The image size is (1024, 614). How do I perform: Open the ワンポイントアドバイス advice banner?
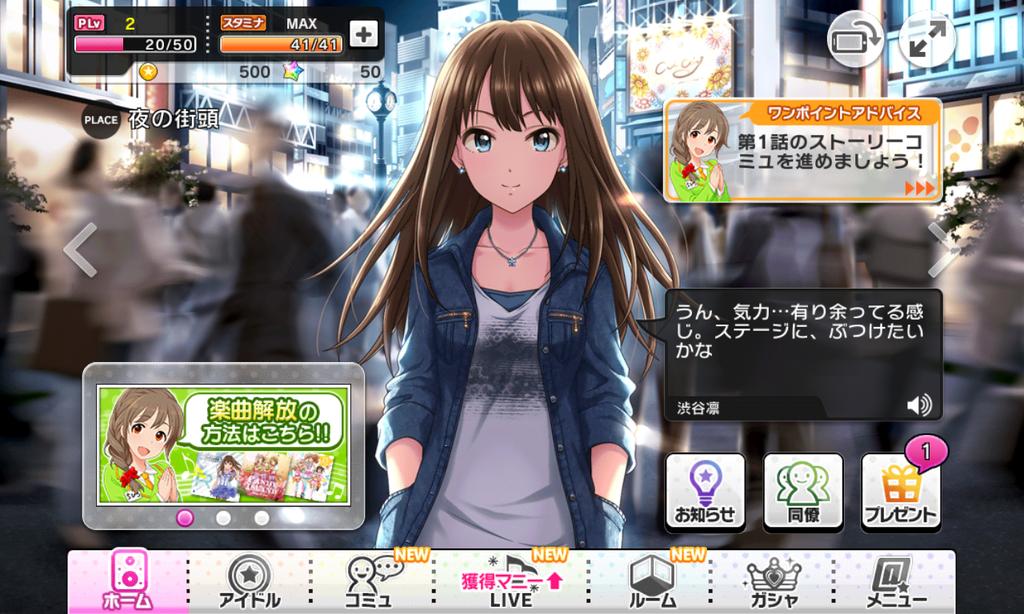(x=803, y=150)
